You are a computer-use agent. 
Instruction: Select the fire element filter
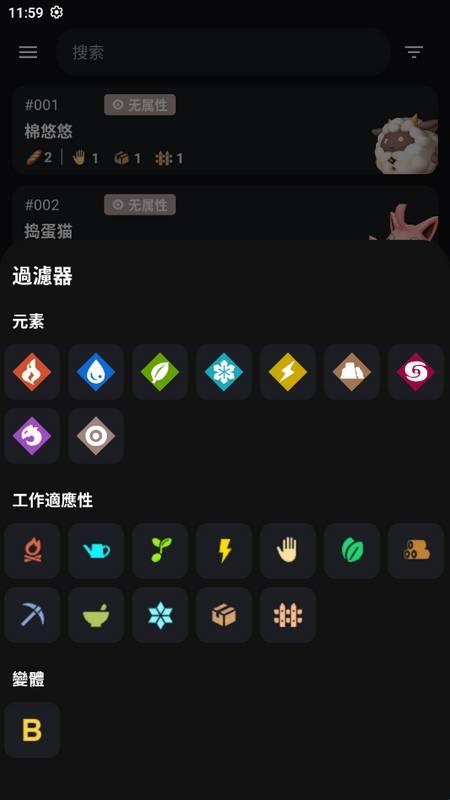(32, 371)
